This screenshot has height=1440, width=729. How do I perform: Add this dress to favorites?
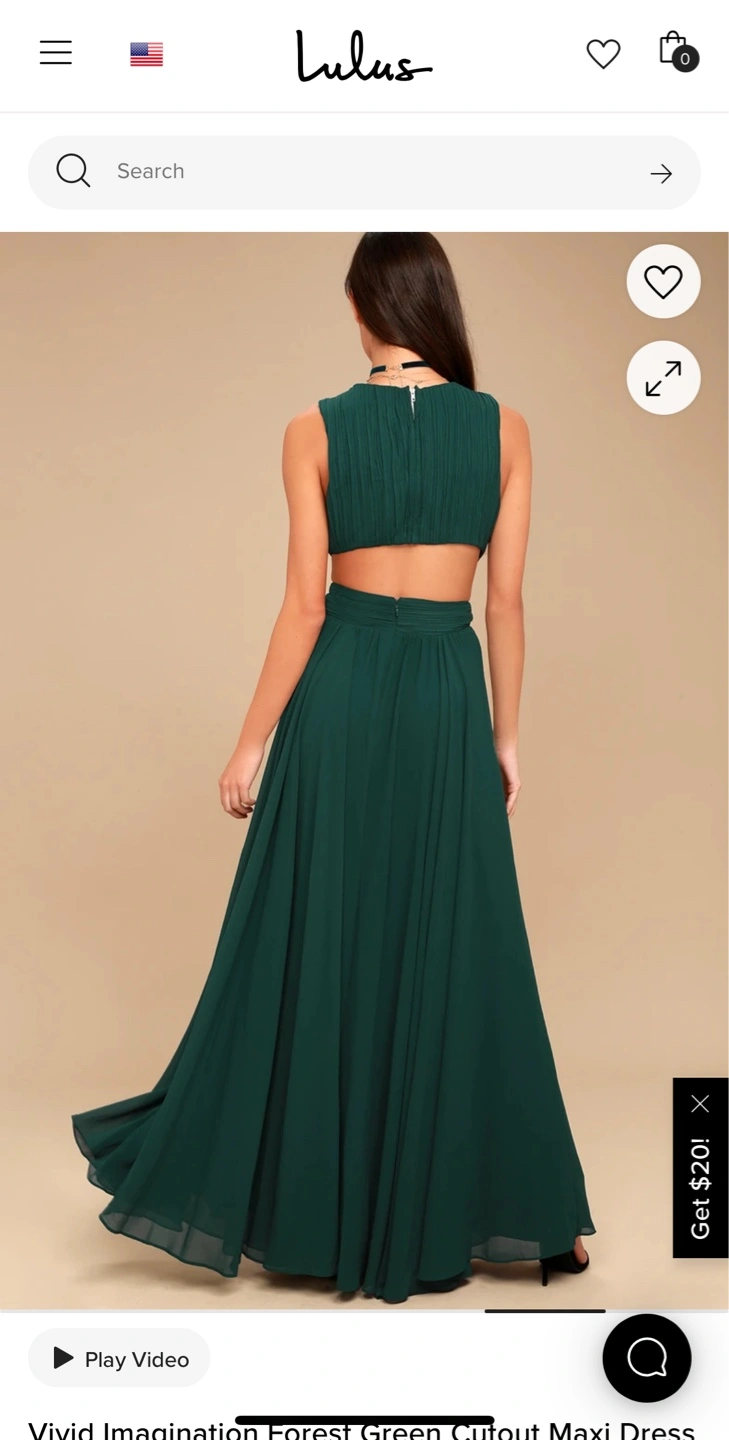click(663, 282)
